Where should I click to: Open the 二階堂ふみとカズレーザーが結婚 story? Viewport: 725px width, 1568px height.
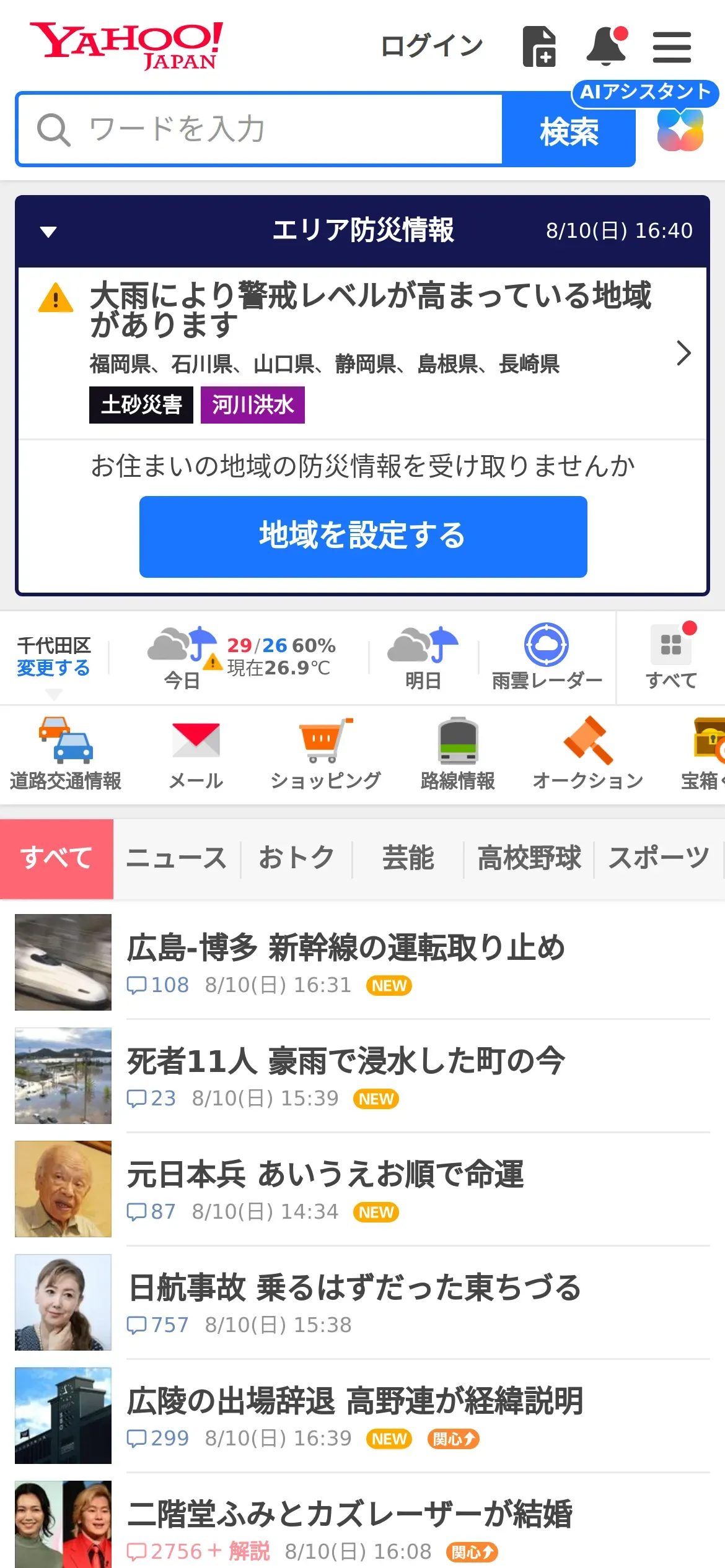[349, 1514]
